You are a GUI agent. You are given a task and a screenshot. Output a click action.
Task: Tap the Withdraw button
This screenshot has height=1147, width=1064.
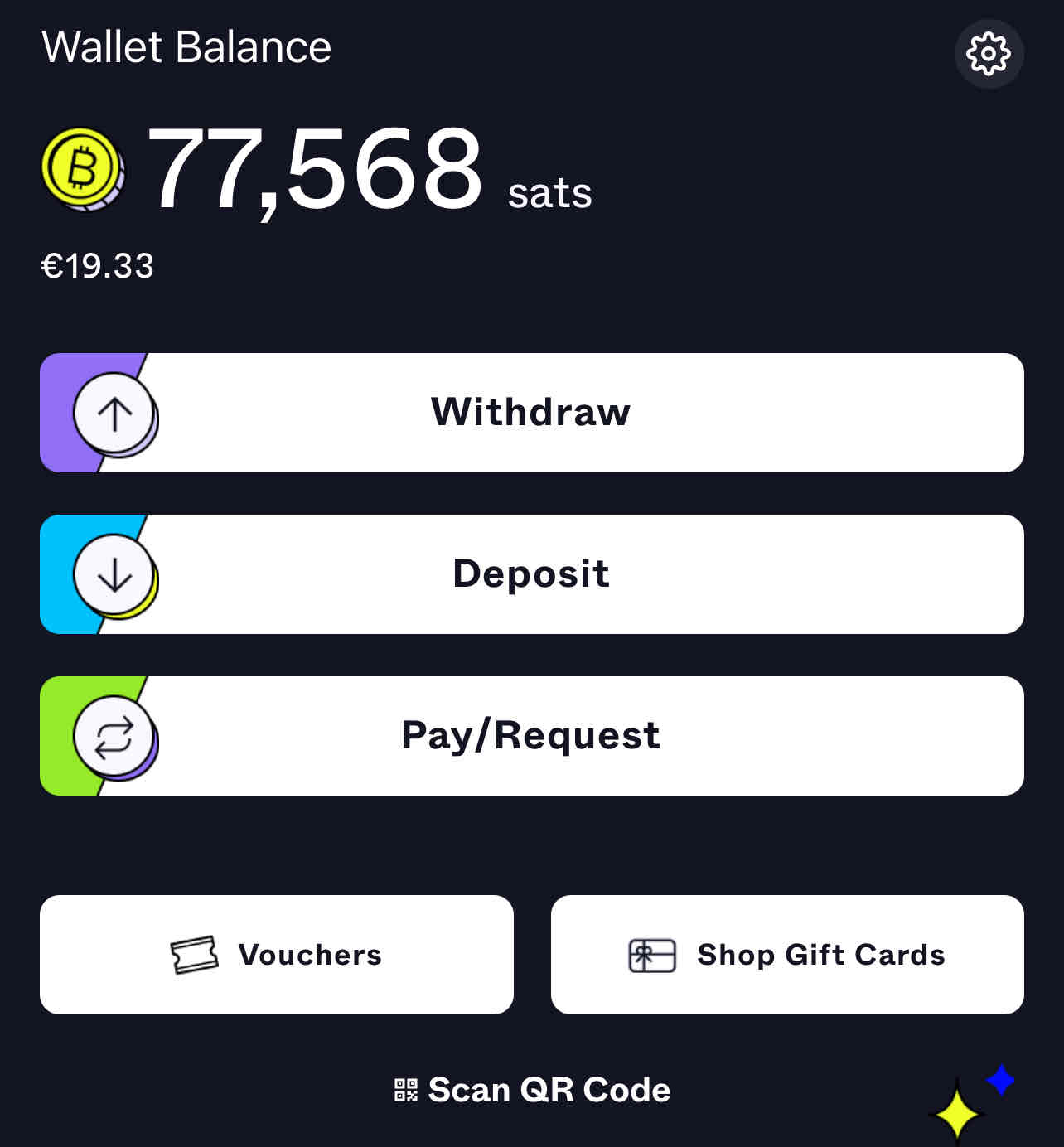[x=531, y=413]
